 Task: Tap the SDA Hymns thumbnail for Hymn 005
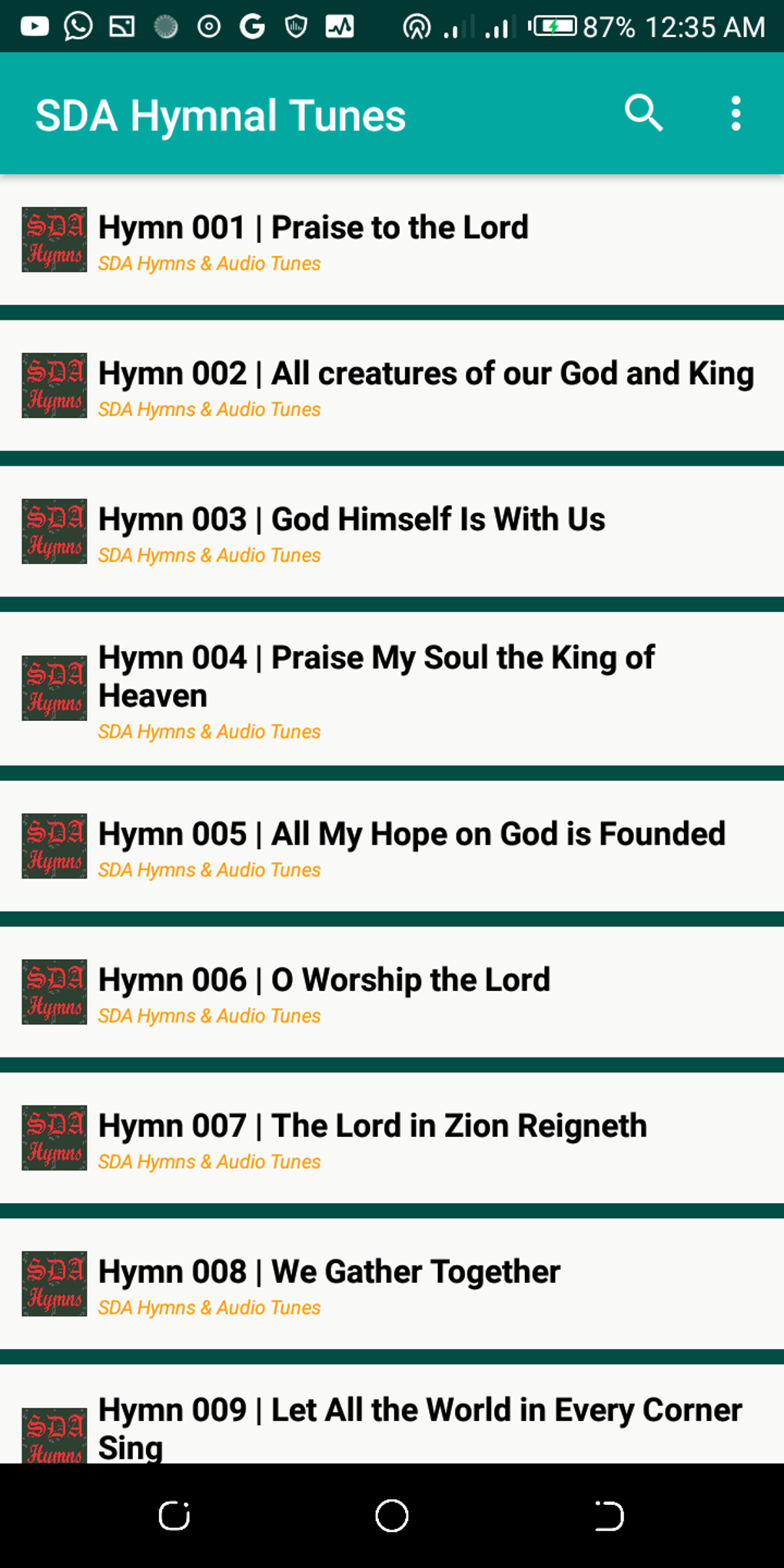(53, 845)
